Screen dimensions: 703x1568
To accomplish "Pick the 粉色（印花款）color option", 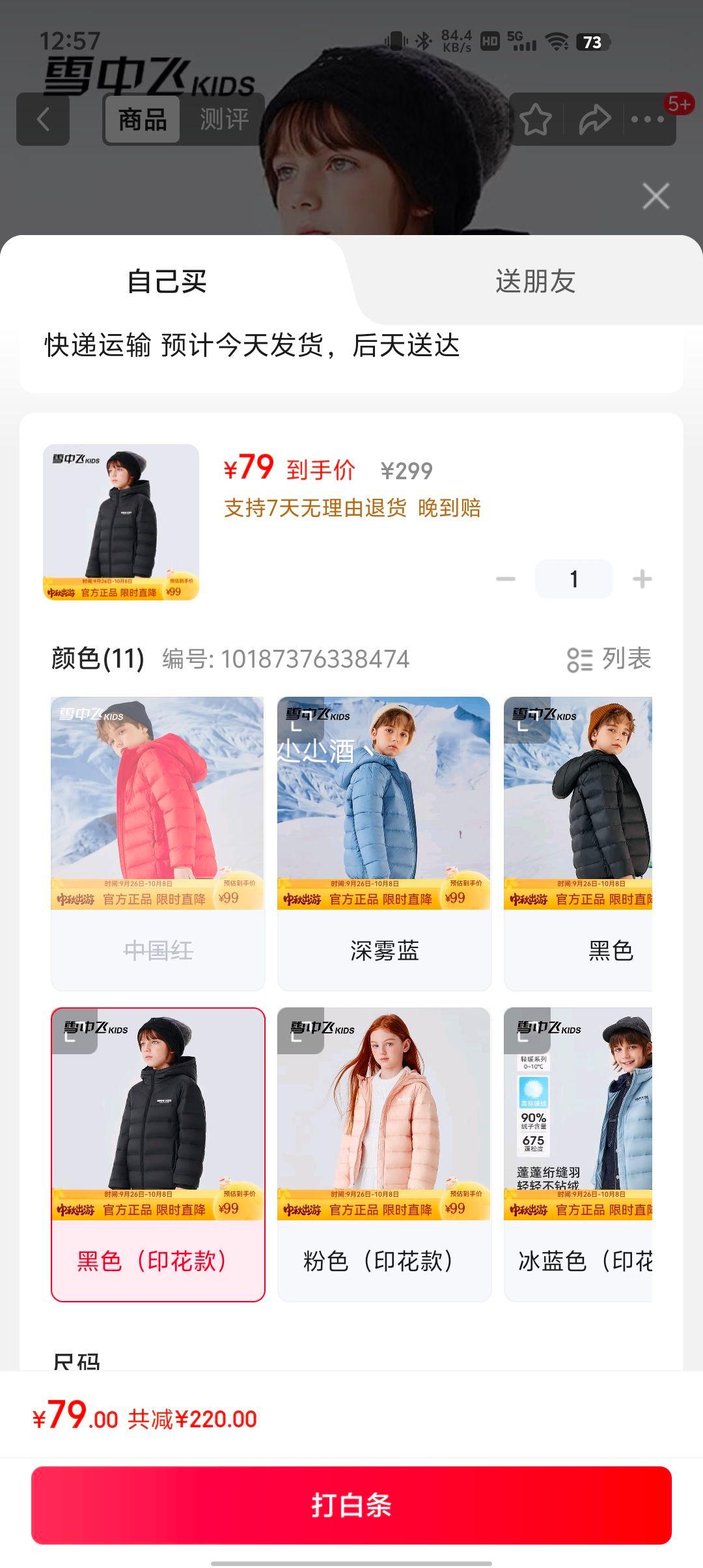I will (x=384, y=1154).
